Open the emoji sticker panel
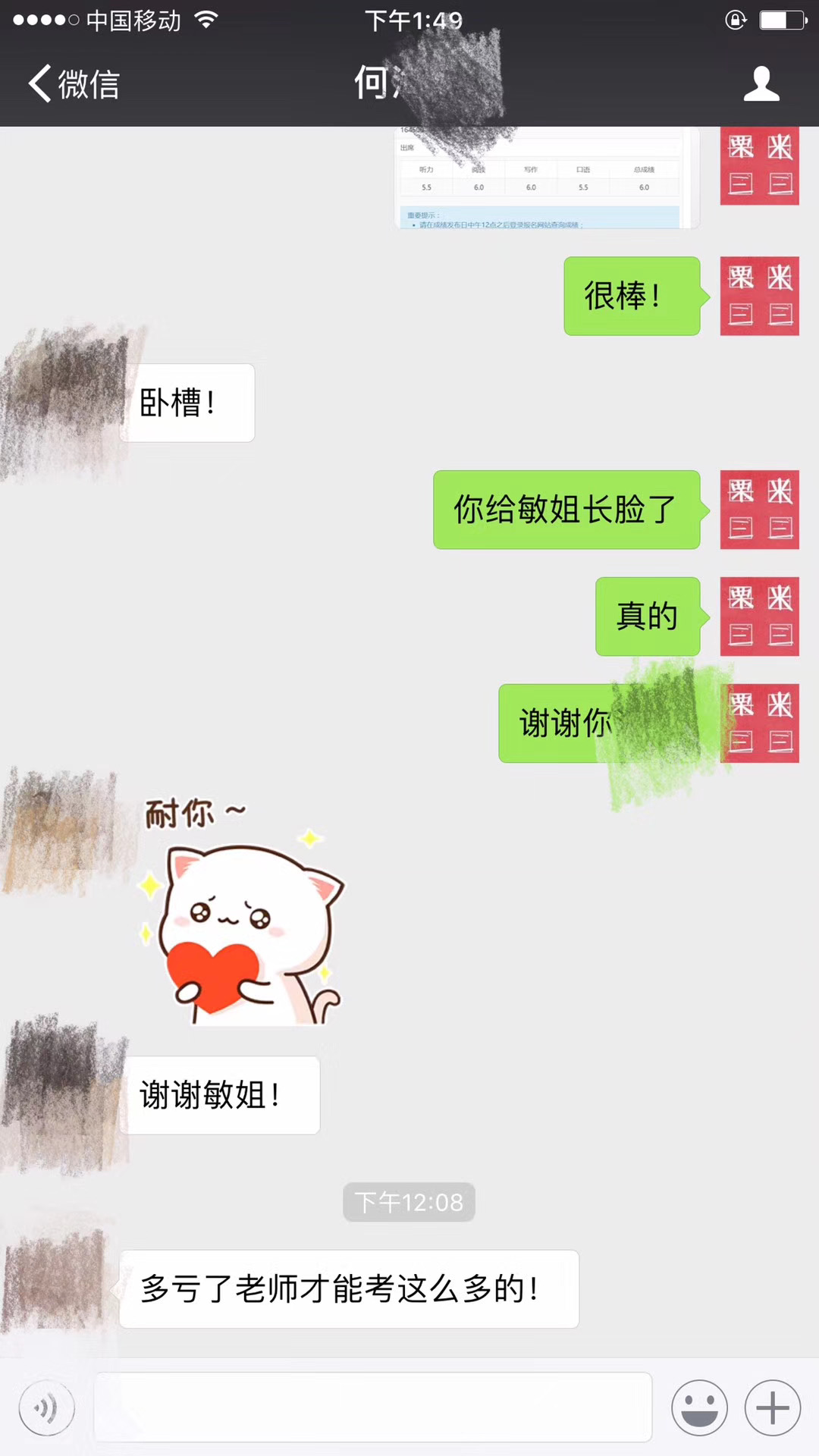 699,1408
